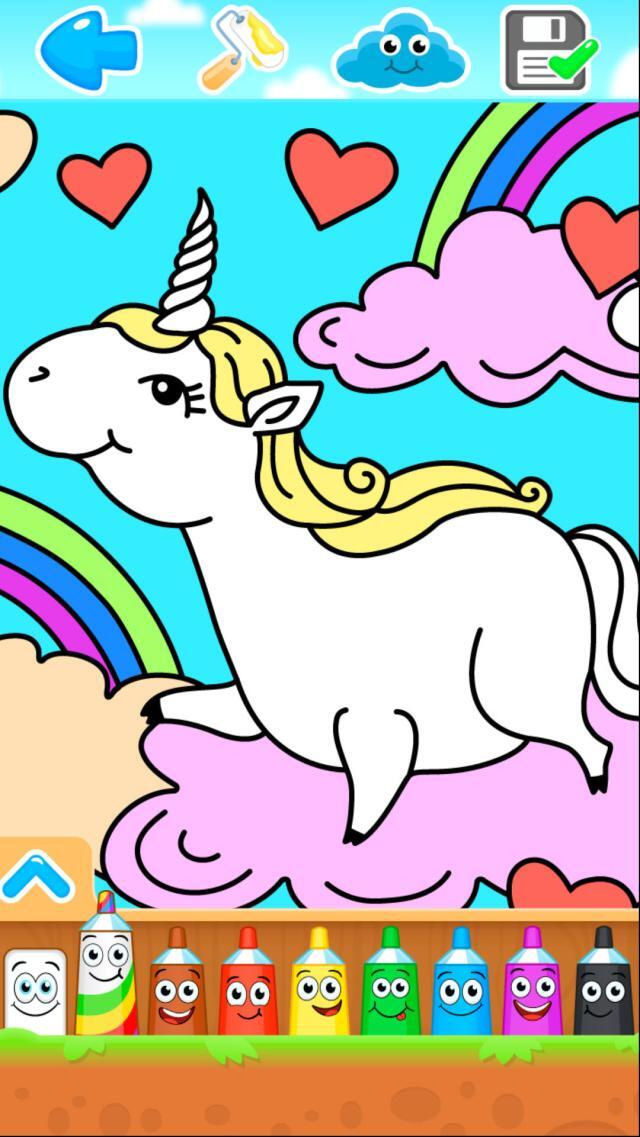The image size is (640, 1137).
Task: Select the blue paint tube
Action: pos(461,985)
